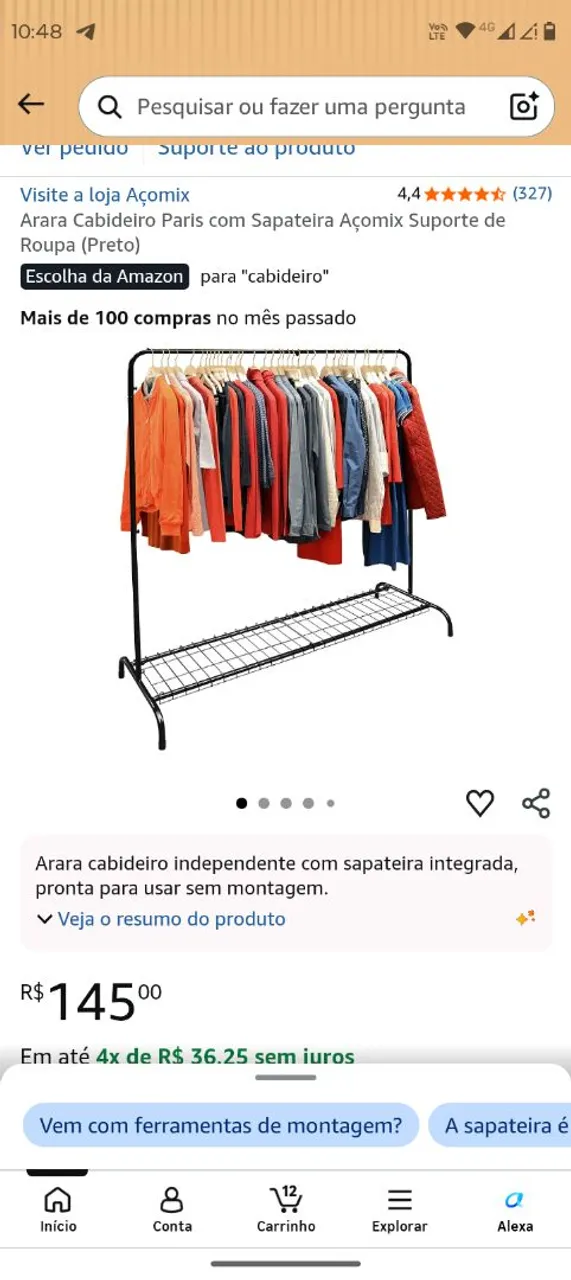
Task: Switch to the Explorar tab
Action: (x=399, y=1210)
